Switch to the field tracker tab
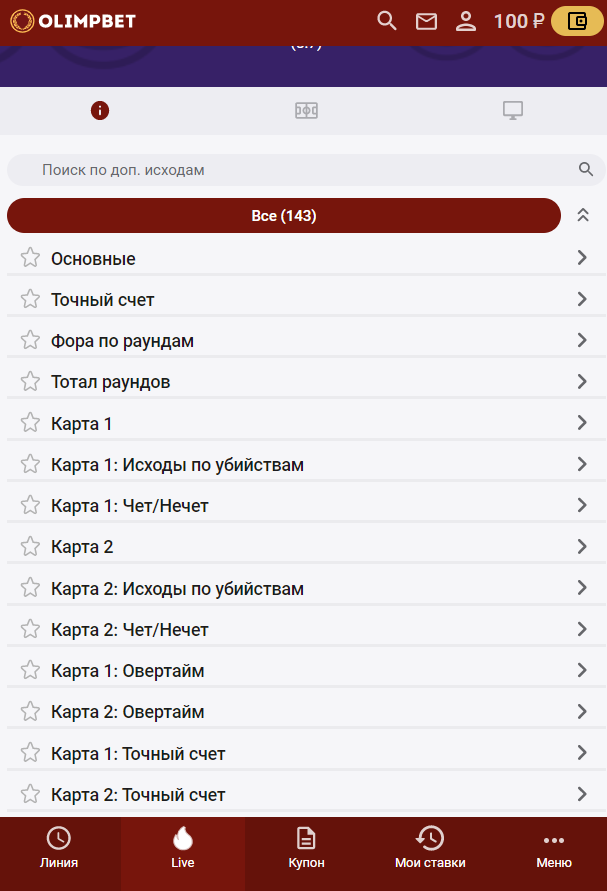 tap(306, 111)
